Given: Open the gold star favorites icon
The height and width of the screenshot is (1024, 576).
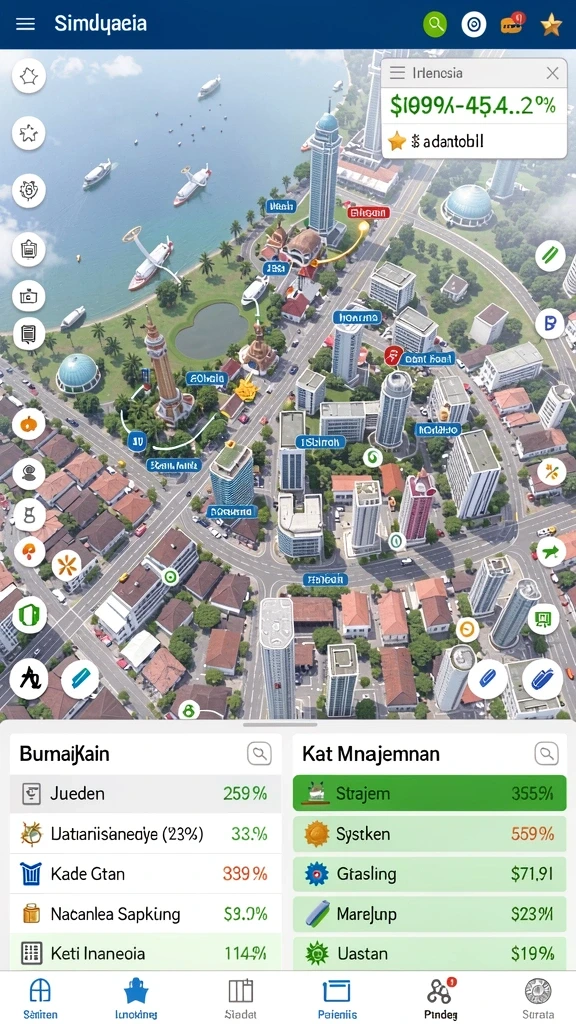Looking at the screenshot, I should coord(551,25).
